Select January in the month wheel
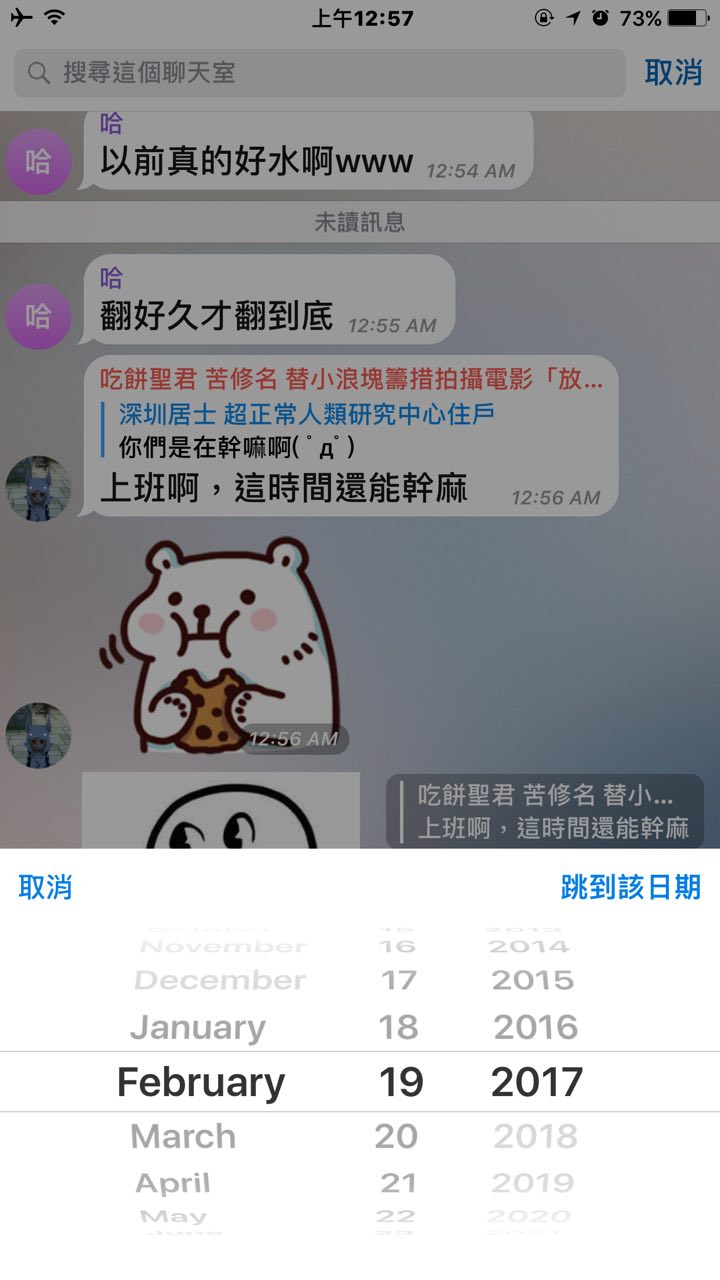720x1280 pixels. [198, 1027]
